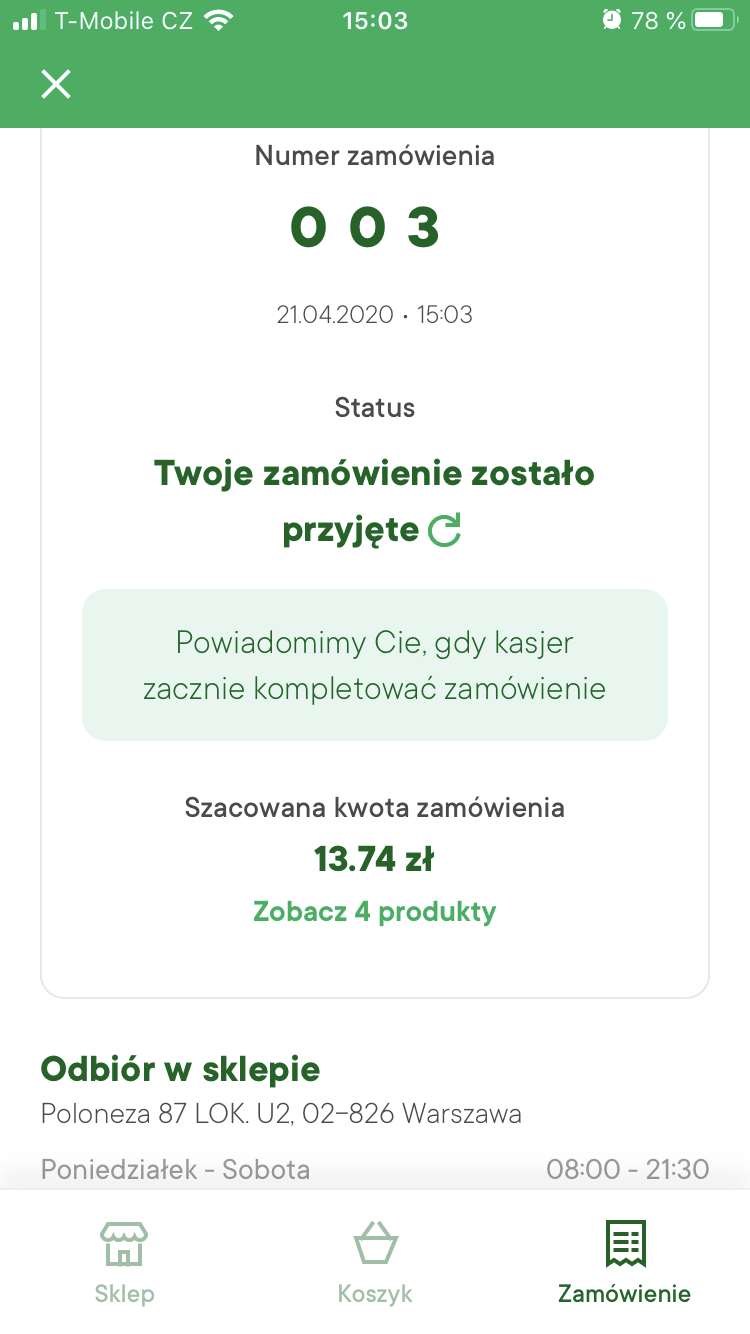Select the Zamówienie tab

(624, 1262)
